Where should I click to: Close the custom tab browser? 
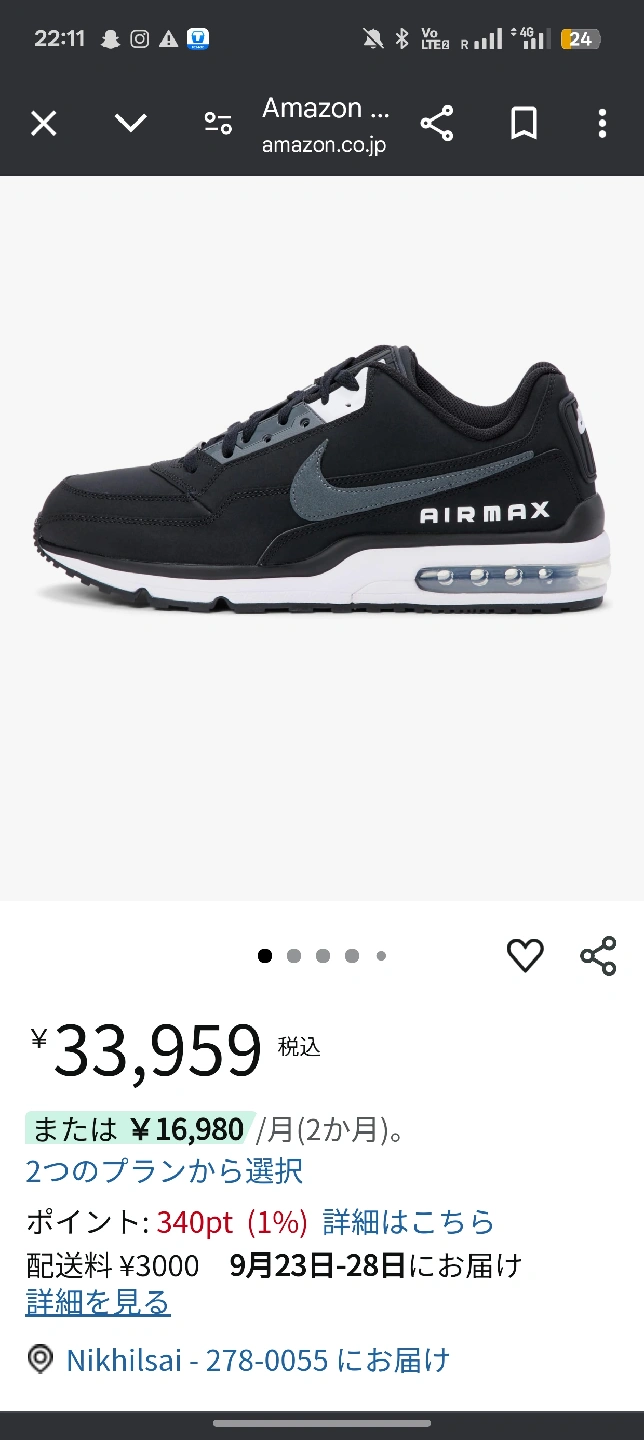tap(43, 124)
